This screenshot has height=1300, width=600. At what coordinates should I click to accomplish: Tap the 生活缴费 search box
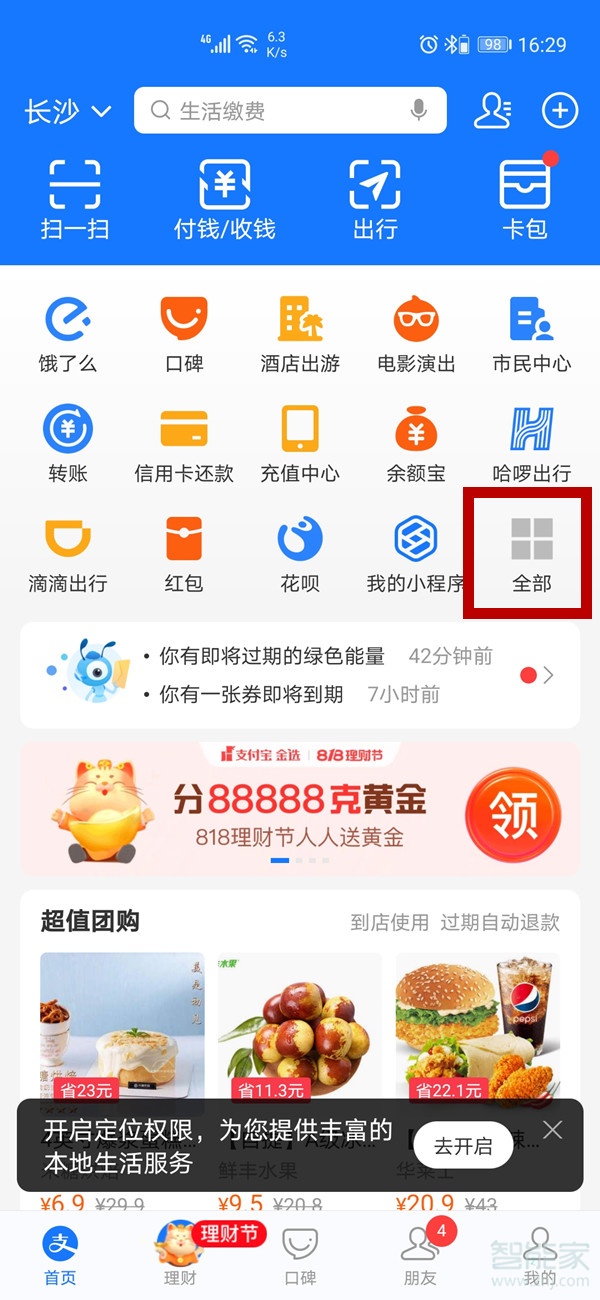pyautogui.click(x=270, y=111)
